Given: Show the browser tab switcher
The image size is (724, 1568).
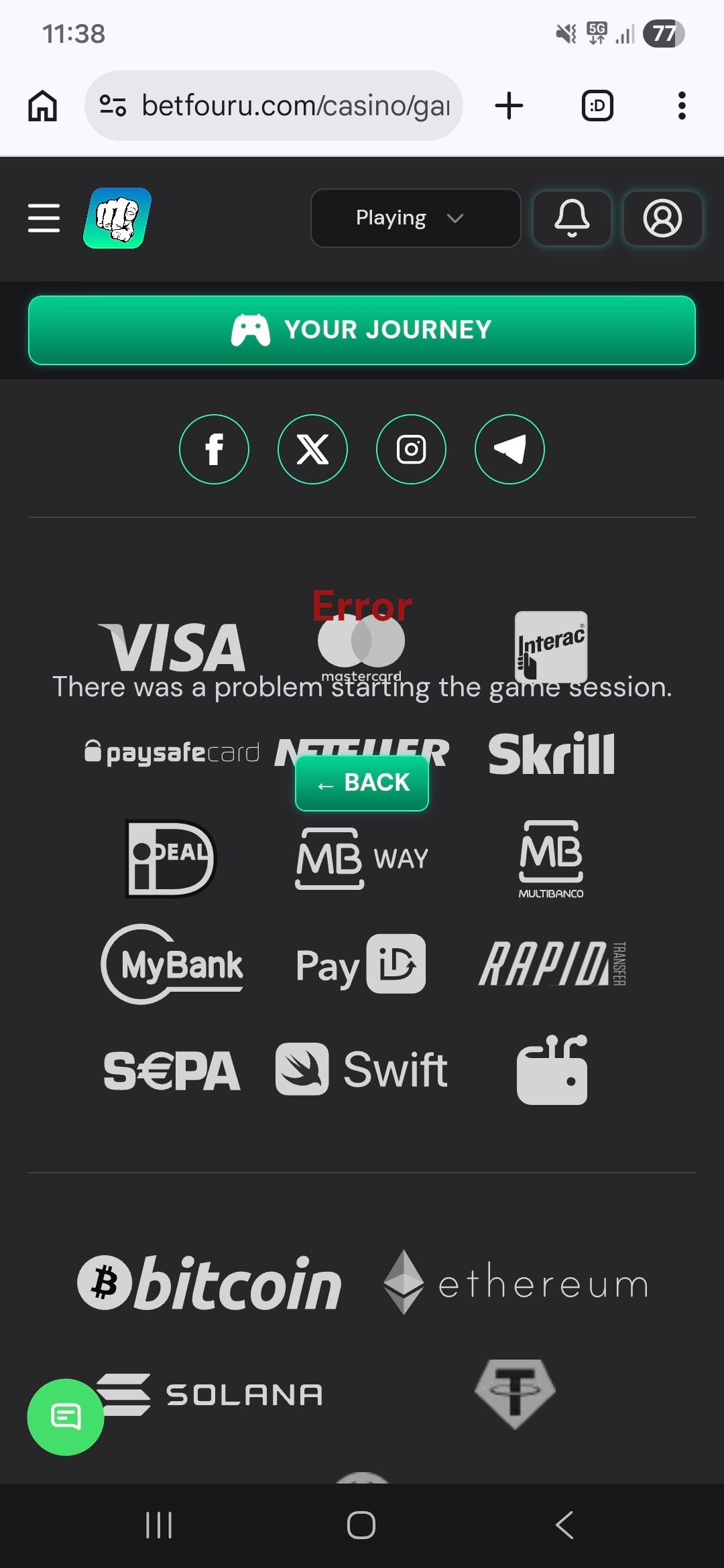Looking at the screenshot, I should coord(597,106).
